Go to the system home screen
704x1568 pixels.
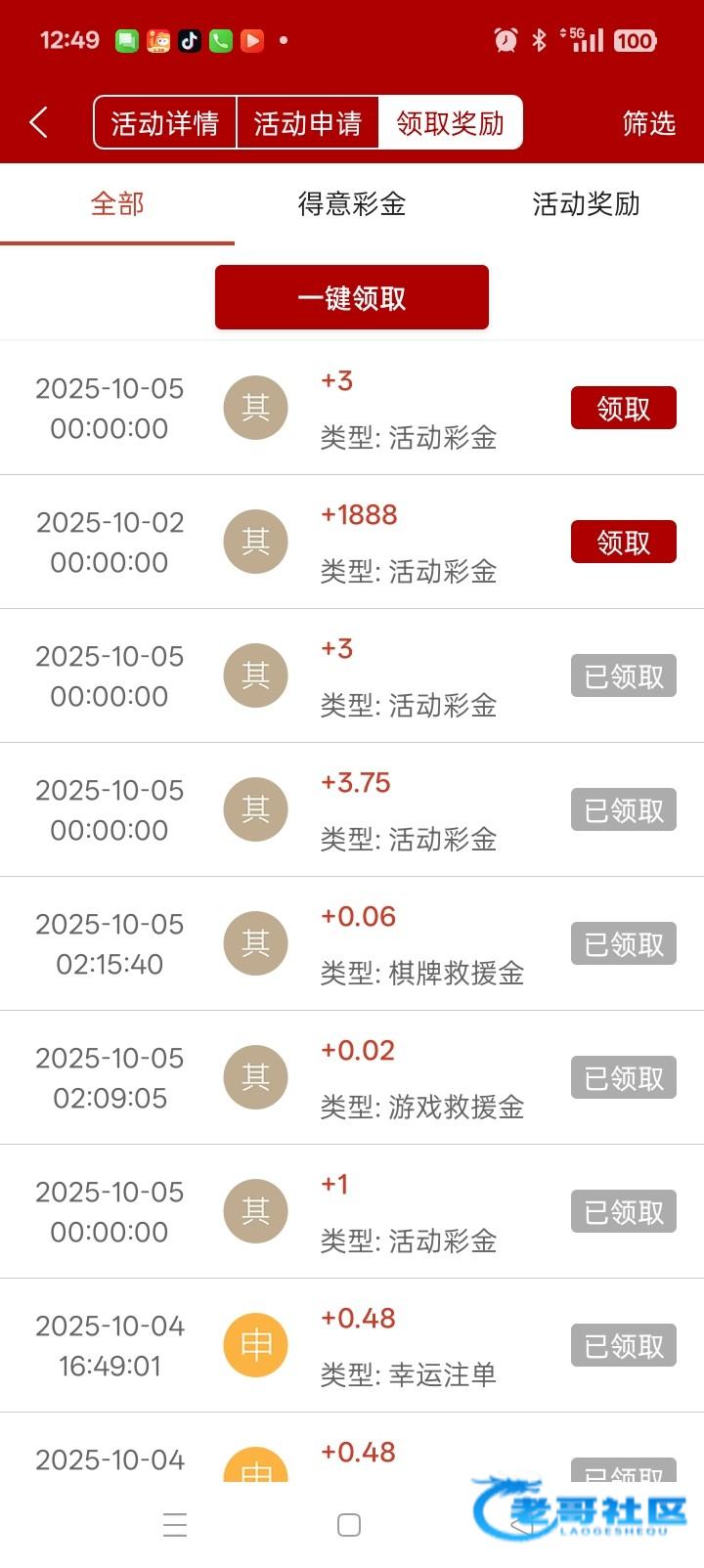click(349, 1525)
